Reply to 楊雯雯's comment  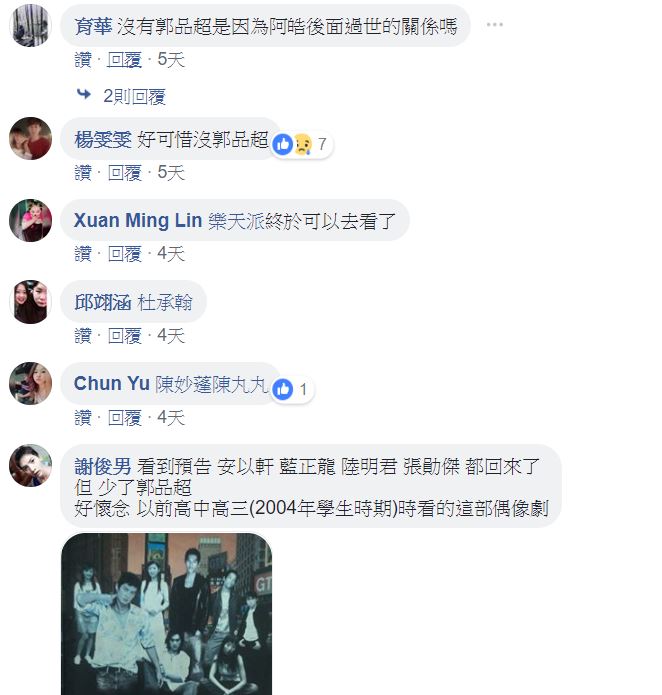point(124,173)
